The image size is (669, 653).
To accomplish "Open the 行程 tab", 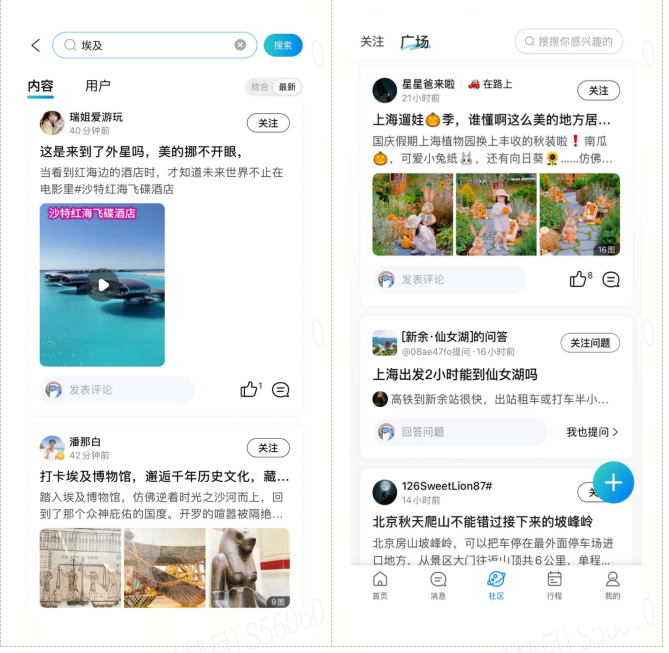I will [554, 584].
